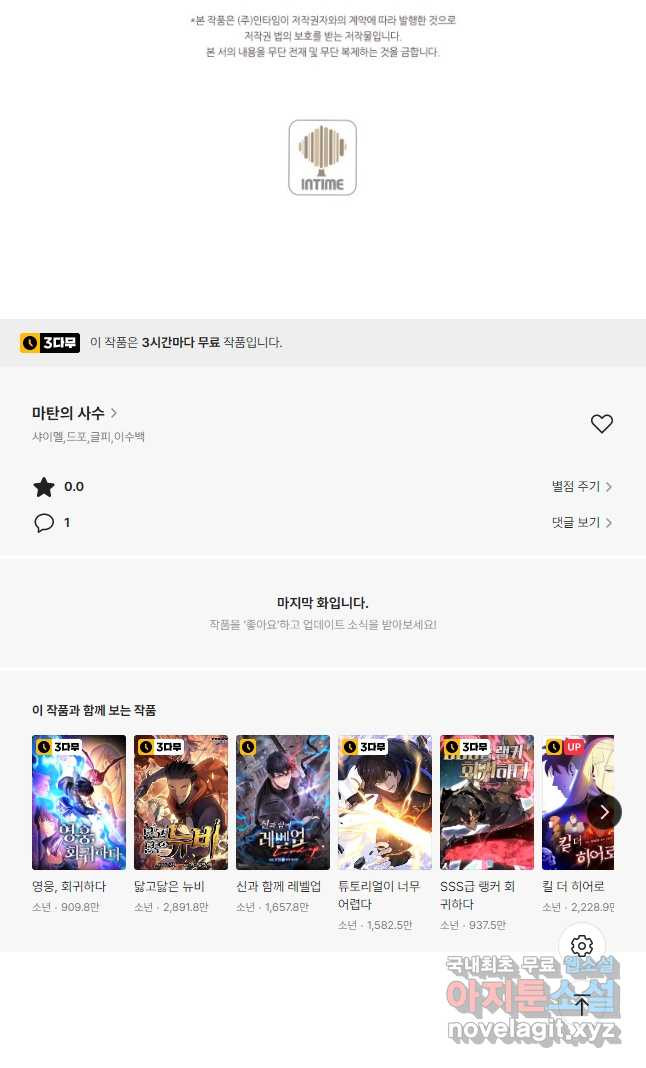Viewport: 646px width, 1068px height.
Task: Open 별점 주기 to rate
Action: [x=581, y=487]
